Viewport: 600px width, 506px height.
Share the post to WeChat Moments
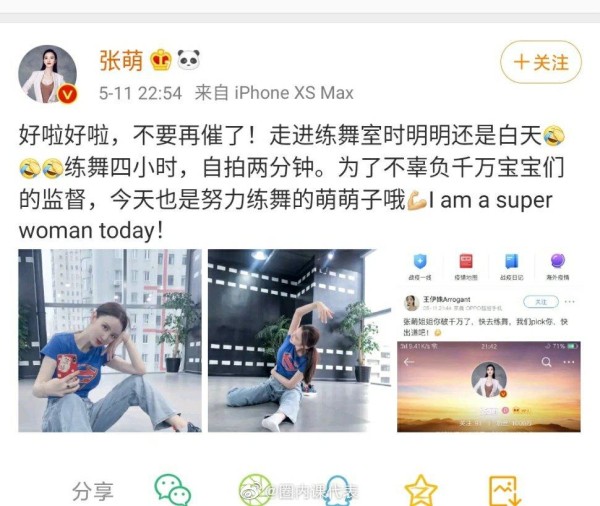point(255,490)
